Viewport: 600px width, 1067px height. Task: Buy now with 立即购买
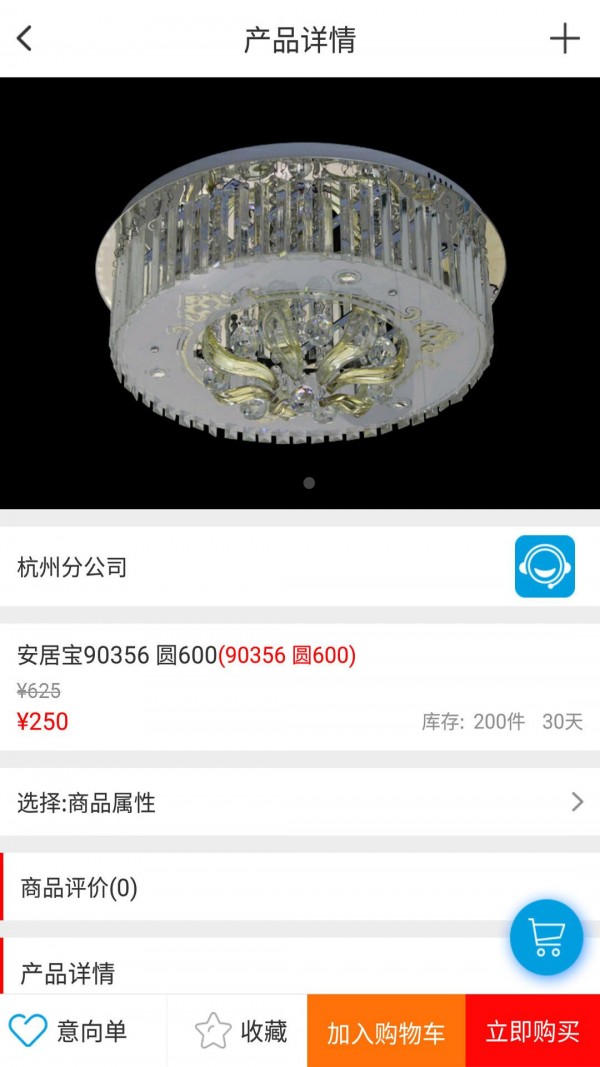[x=532, y=1031]
